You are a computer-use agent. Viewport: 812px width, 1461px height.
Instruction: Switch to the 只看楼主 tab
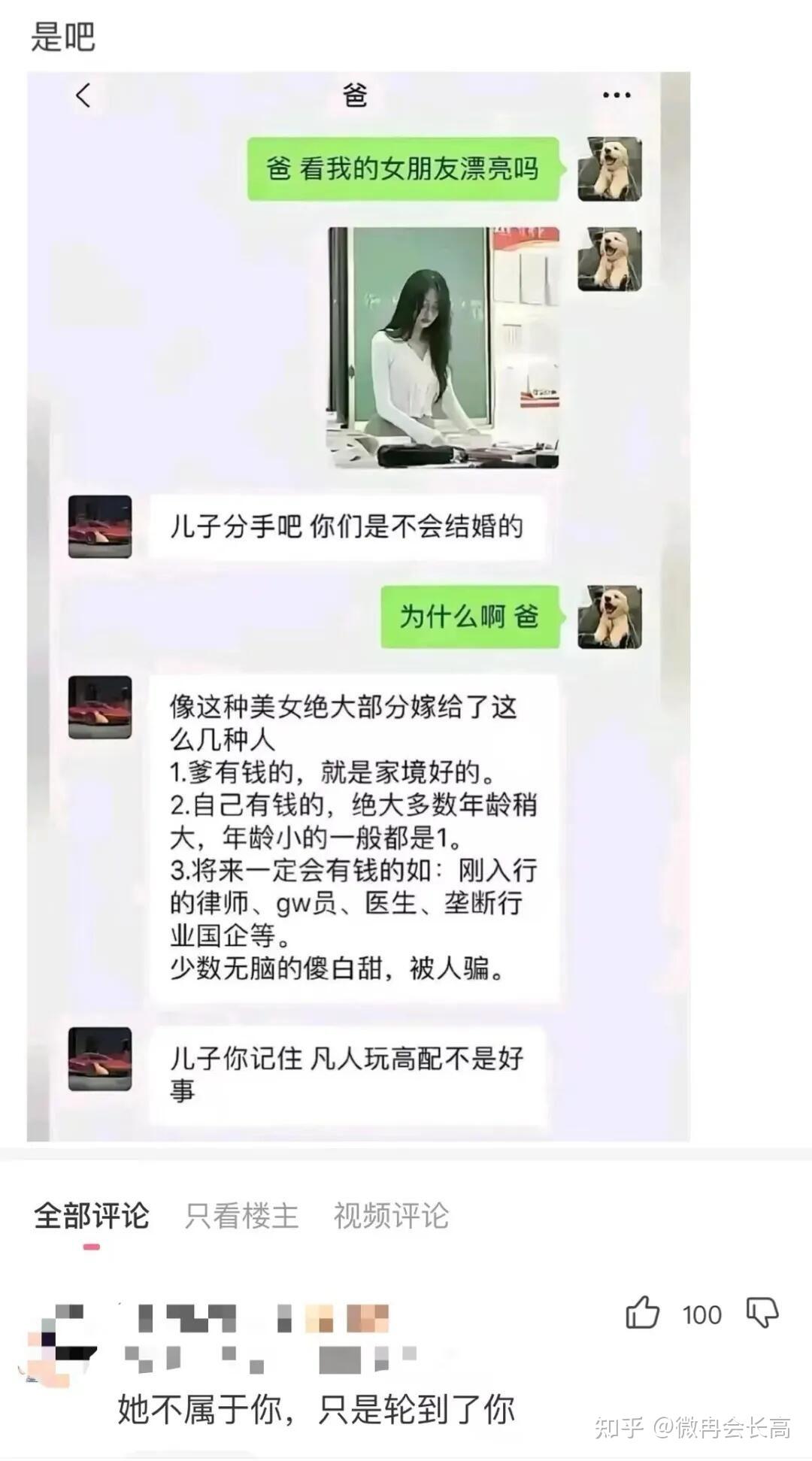[241, 1216]
